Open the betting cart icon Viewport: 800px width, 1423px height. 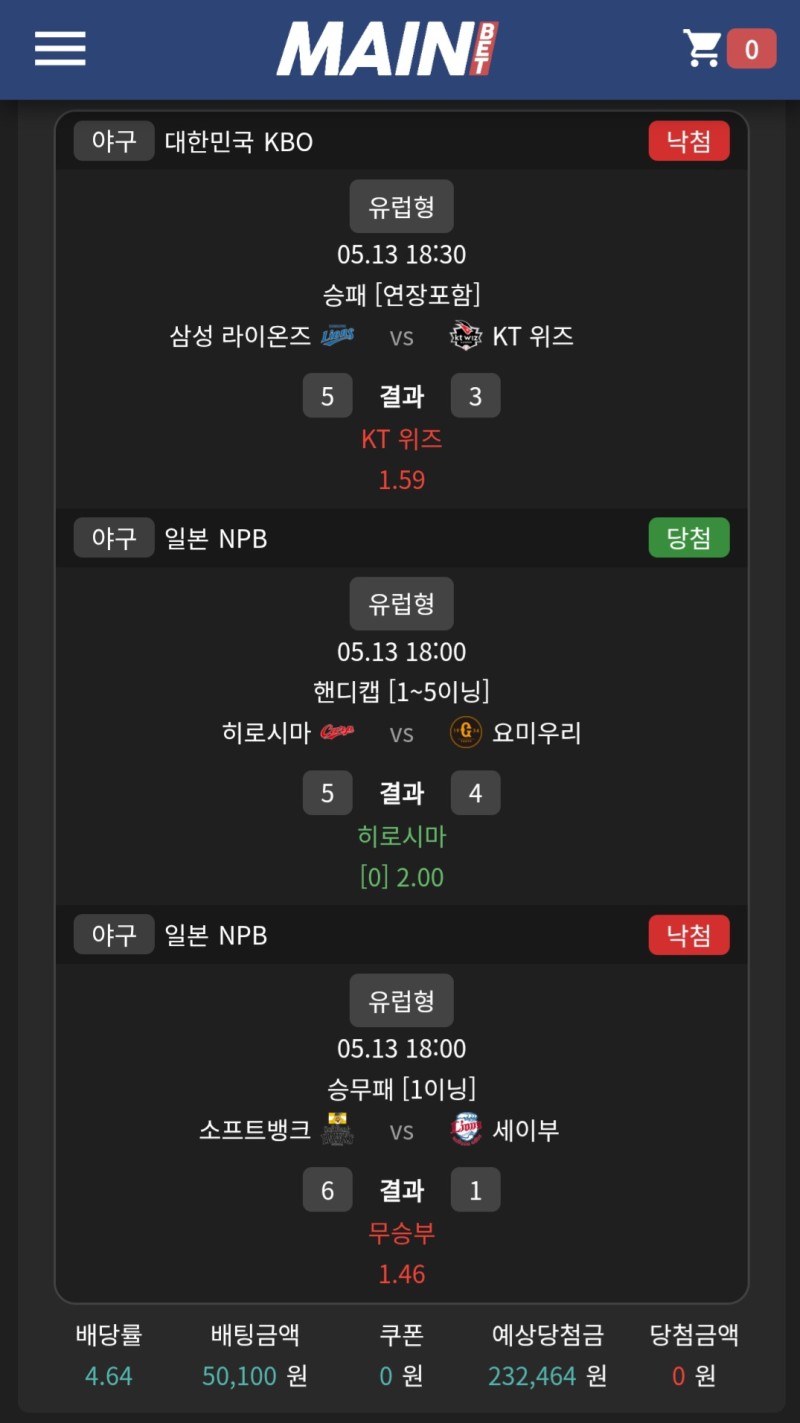703,48
